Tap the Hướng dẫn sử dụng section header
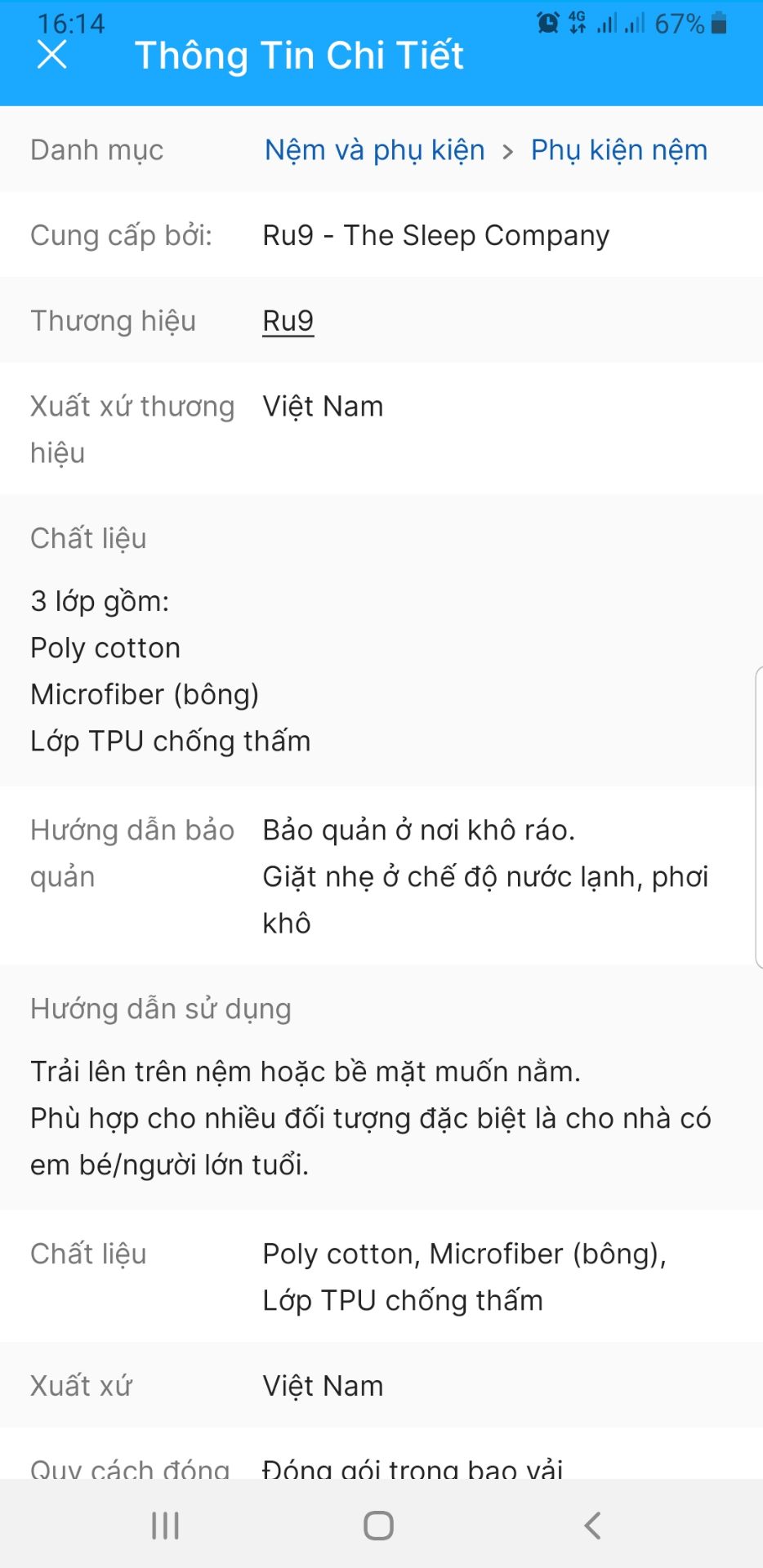 click(x=160, y=1009)
